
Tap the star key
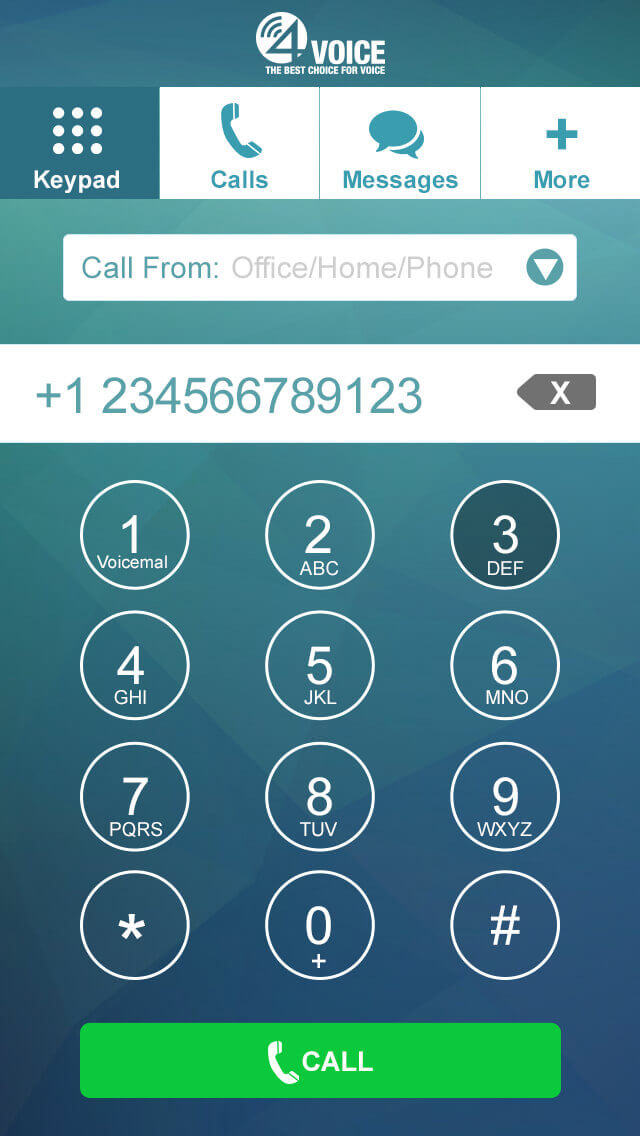click(x=134, y=926)
